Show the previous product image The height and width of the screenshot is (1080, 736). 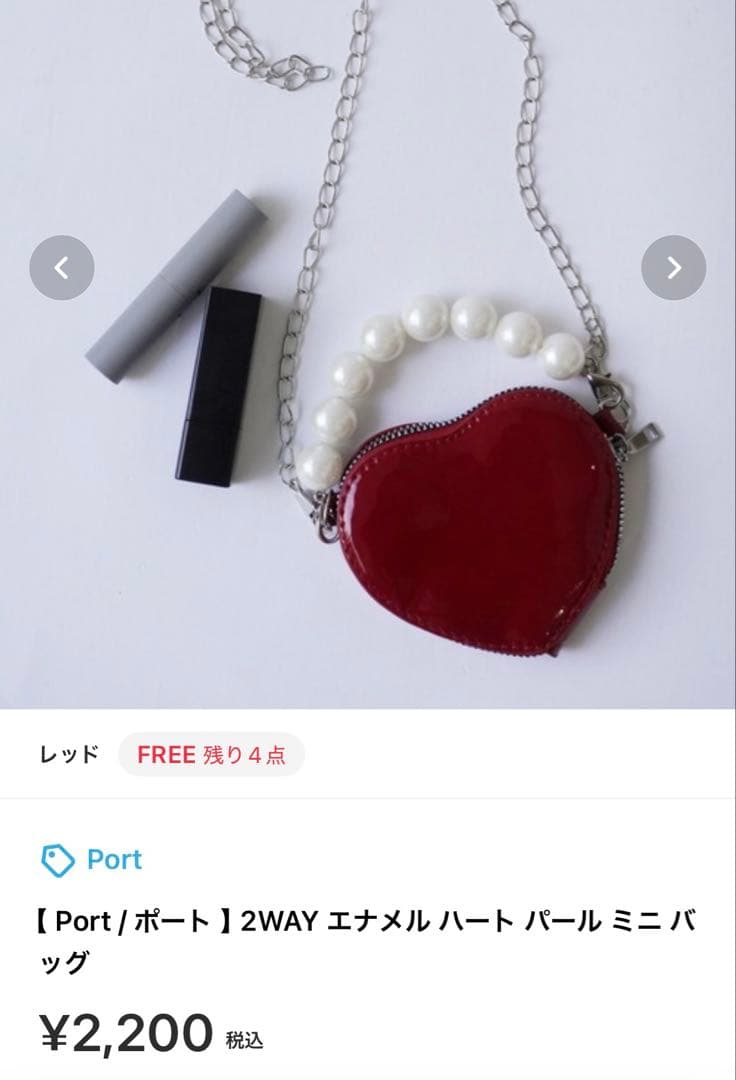(62, 267)
